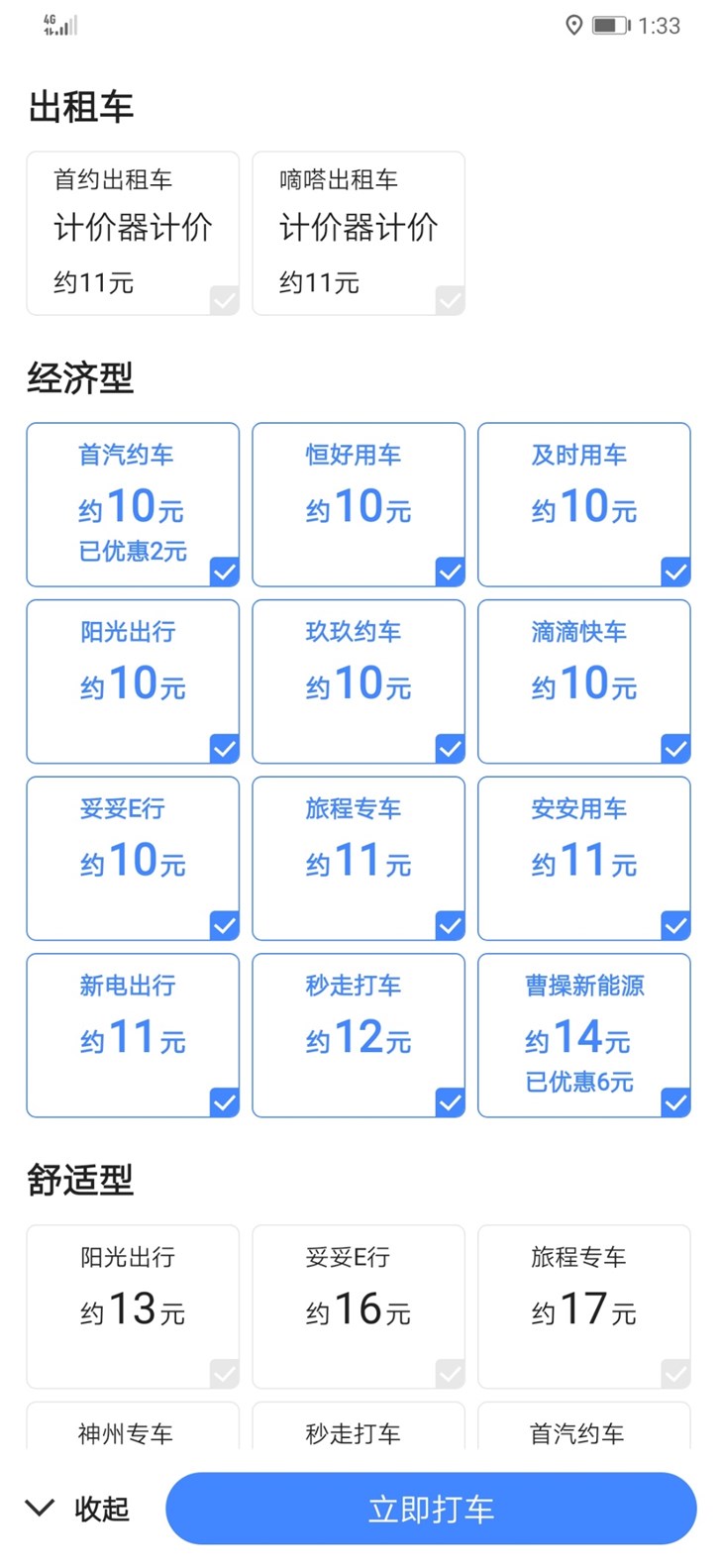The image size is (721, 1568).
Task: Select comfort 阳光出行 at 约13元
Action: 133,1307
